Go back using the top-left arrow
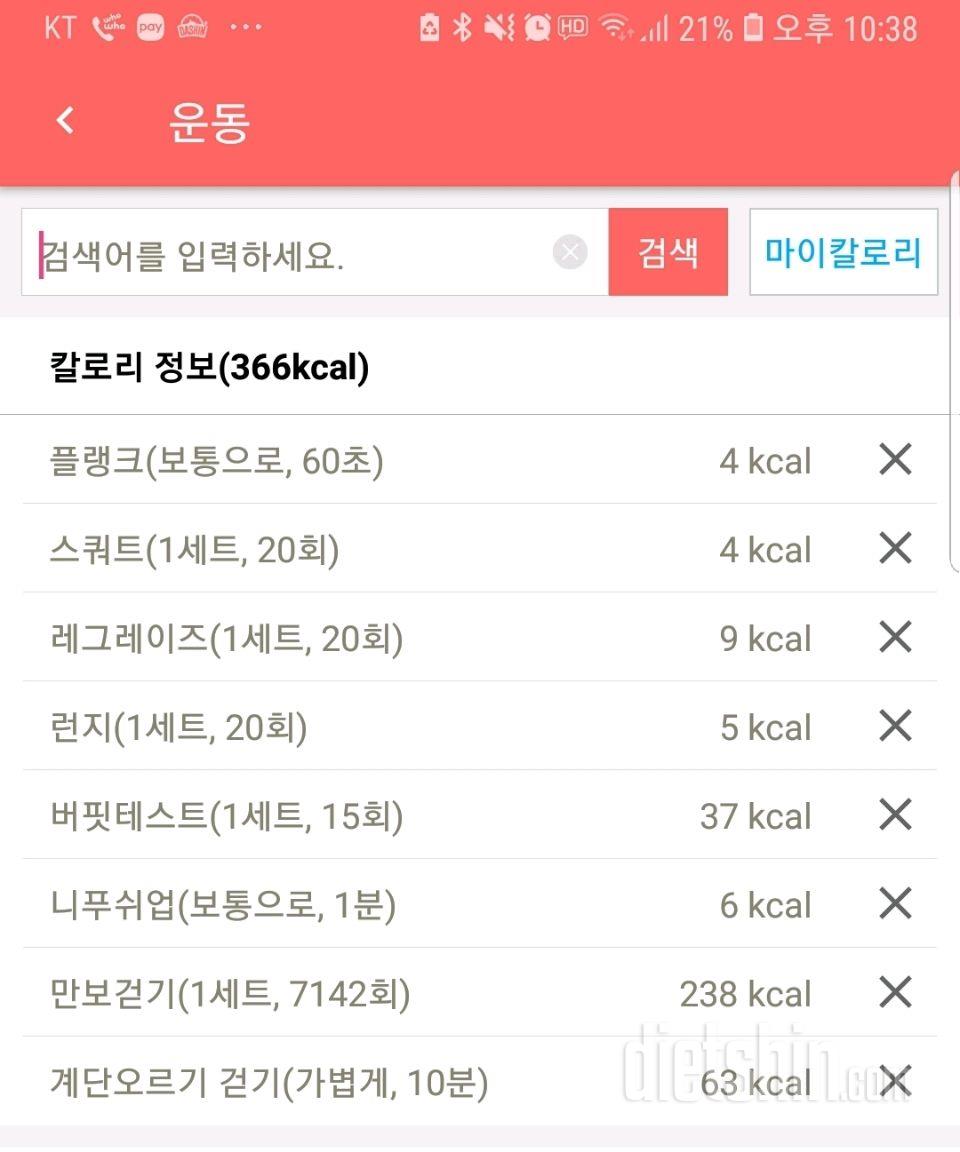 [x=65, y=121]
